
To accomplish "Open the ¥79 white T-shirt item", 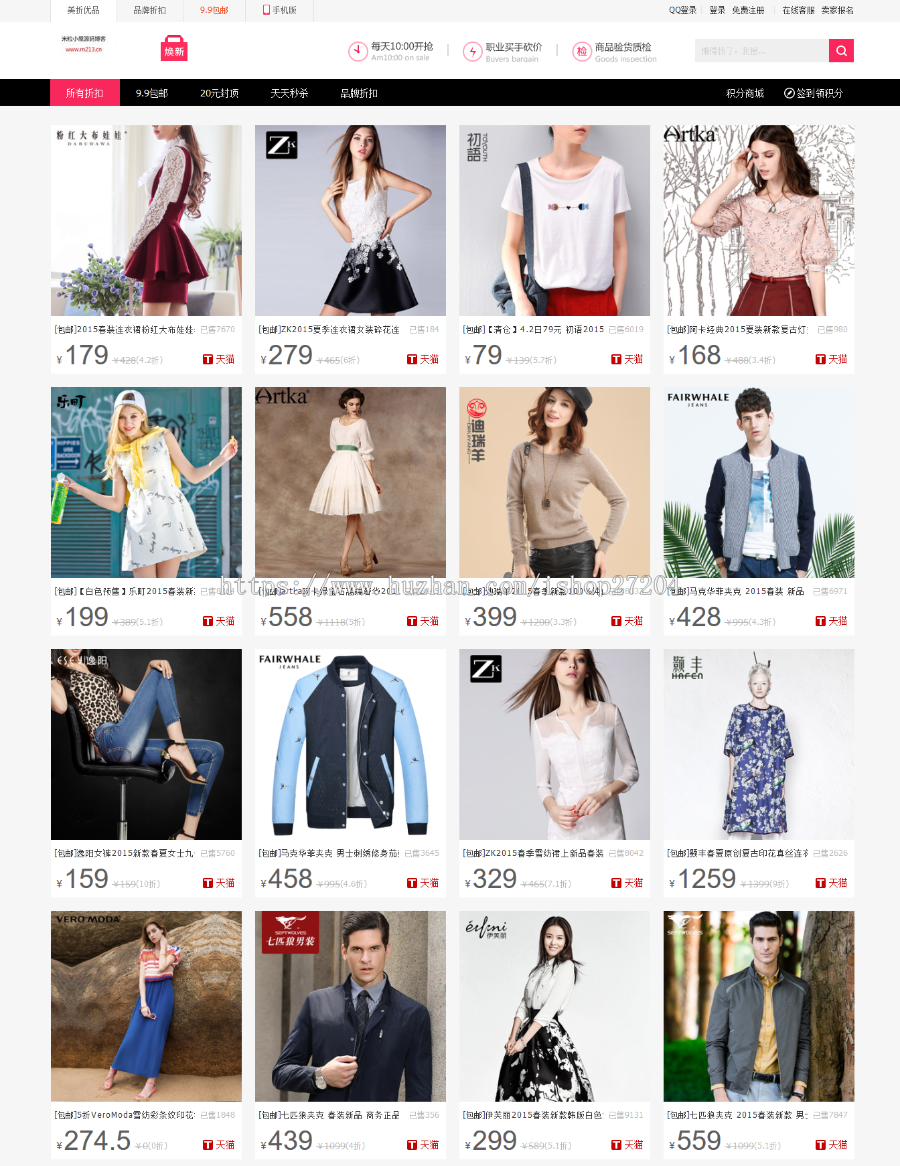I will coord(554,221).
